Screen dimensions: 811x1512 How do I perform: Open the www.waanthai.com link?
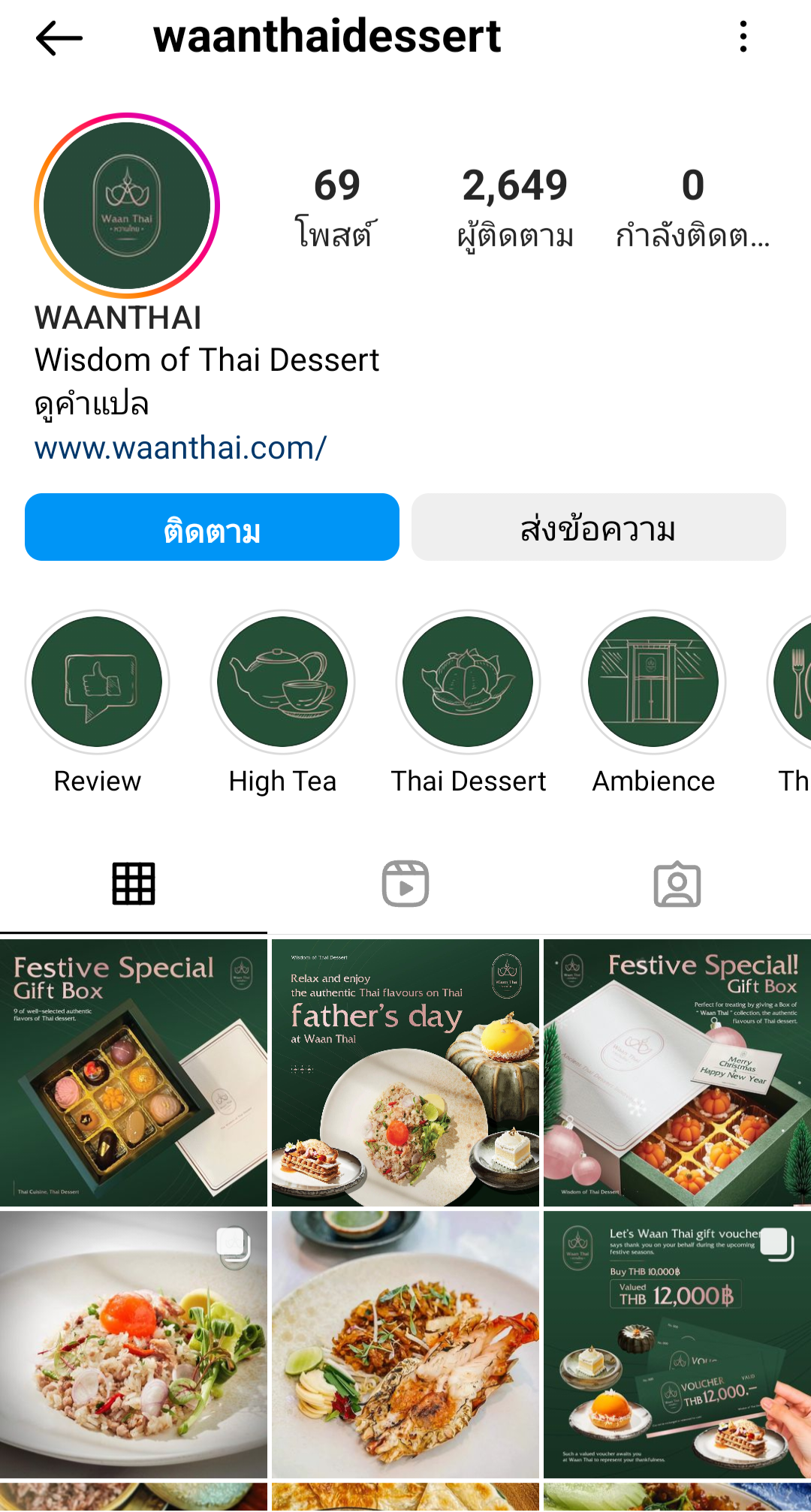(180, 448)
